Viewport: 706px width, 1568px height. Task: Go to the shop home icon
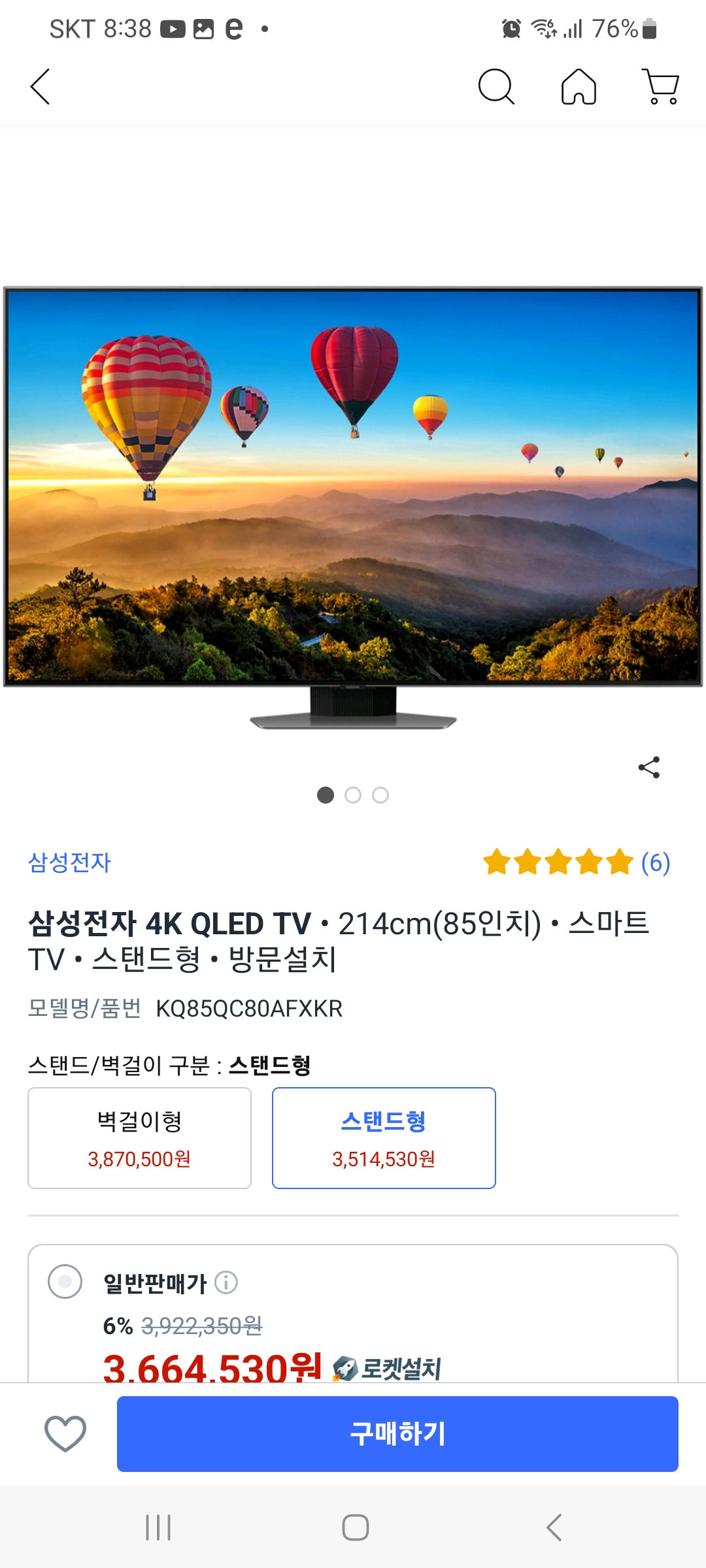pos(579,87)
